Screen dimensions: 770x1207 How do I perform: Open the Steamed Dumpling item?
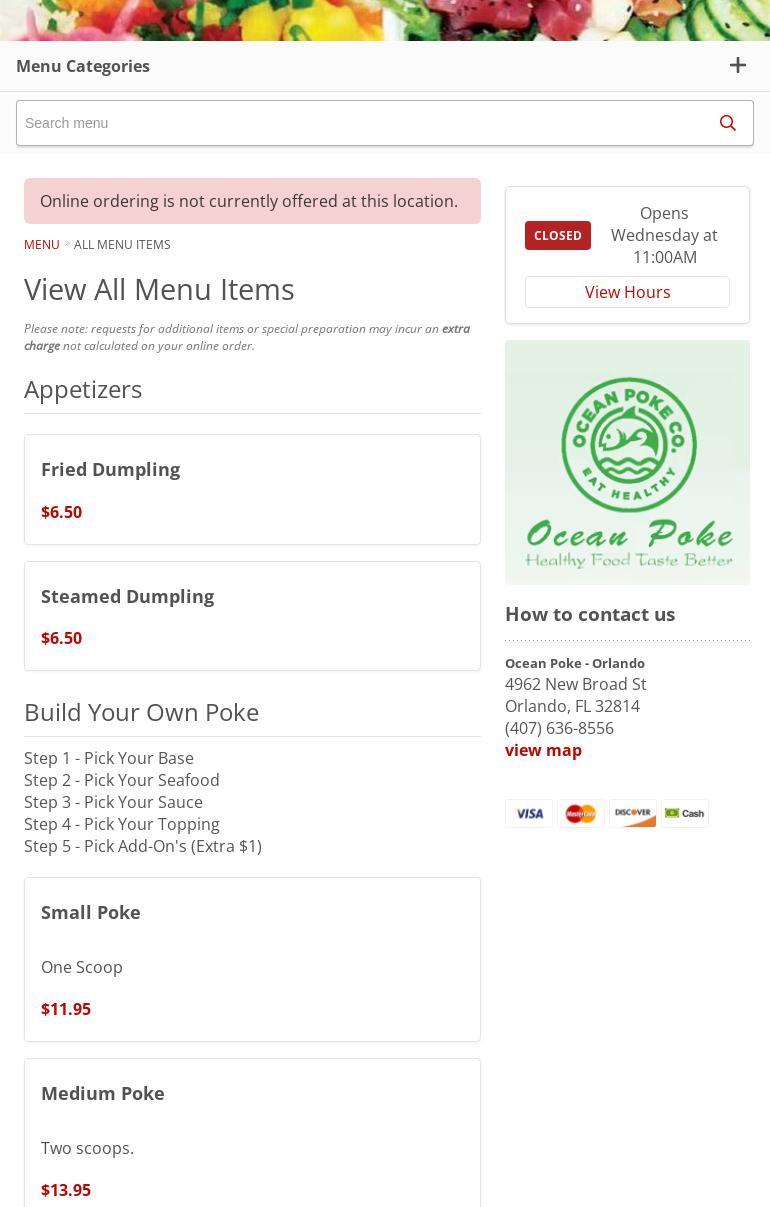click(252, 615)
